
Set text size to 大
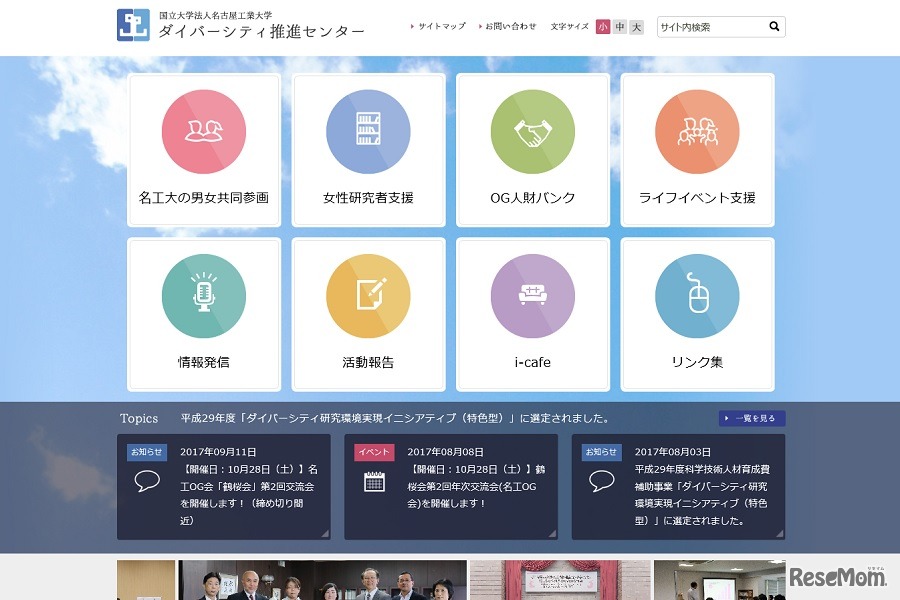(x=637, y=27)
